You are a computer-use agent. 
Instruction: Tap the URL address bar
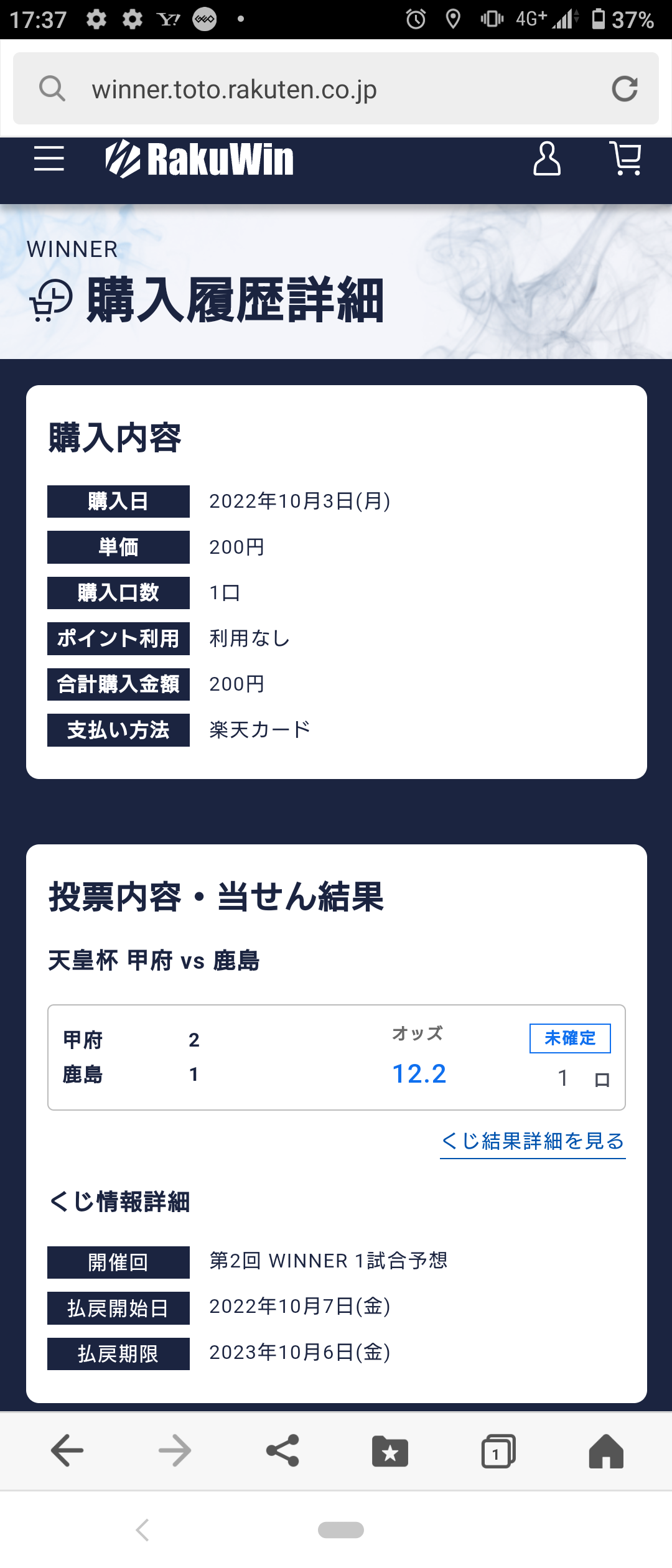coord(311,90)
